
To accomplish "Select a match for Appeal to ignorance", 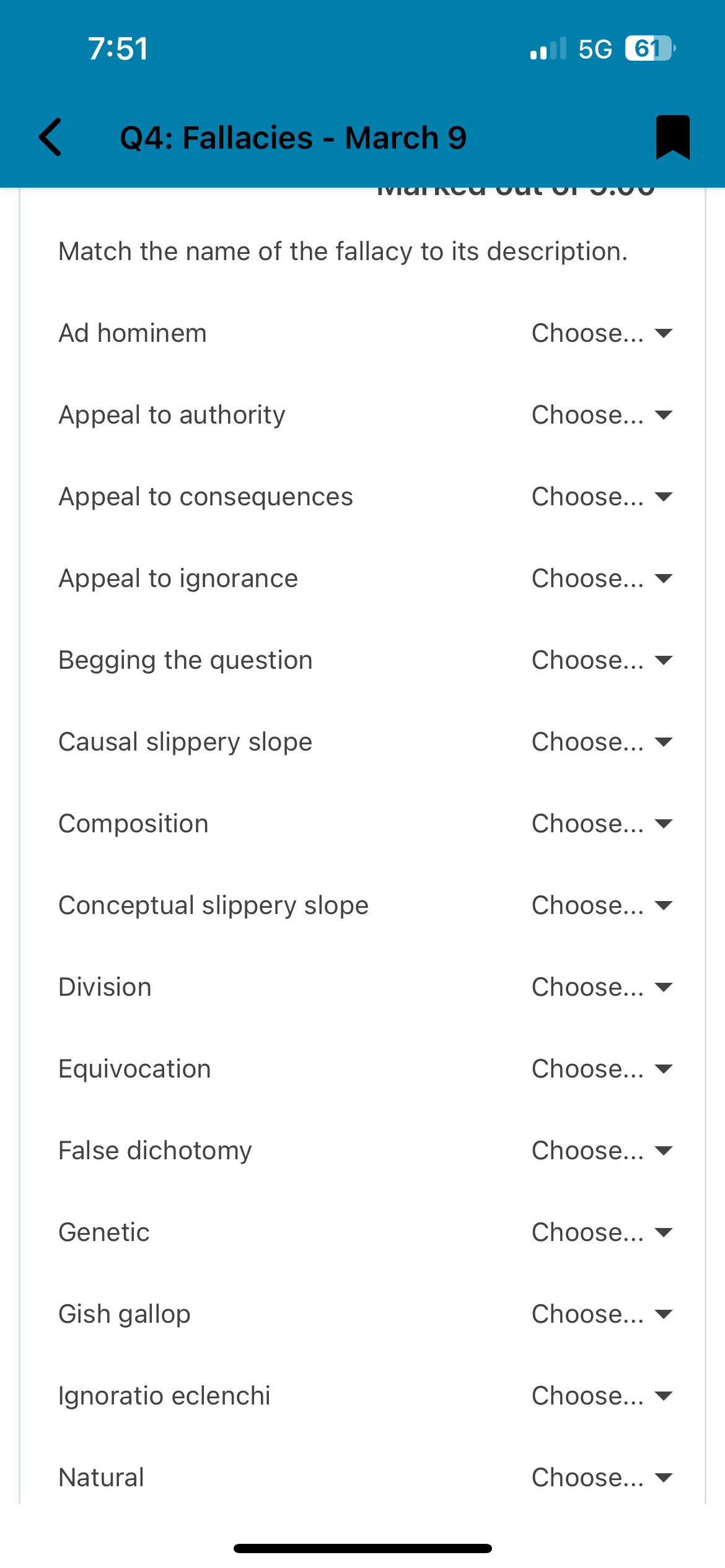I will click(602, 578).
